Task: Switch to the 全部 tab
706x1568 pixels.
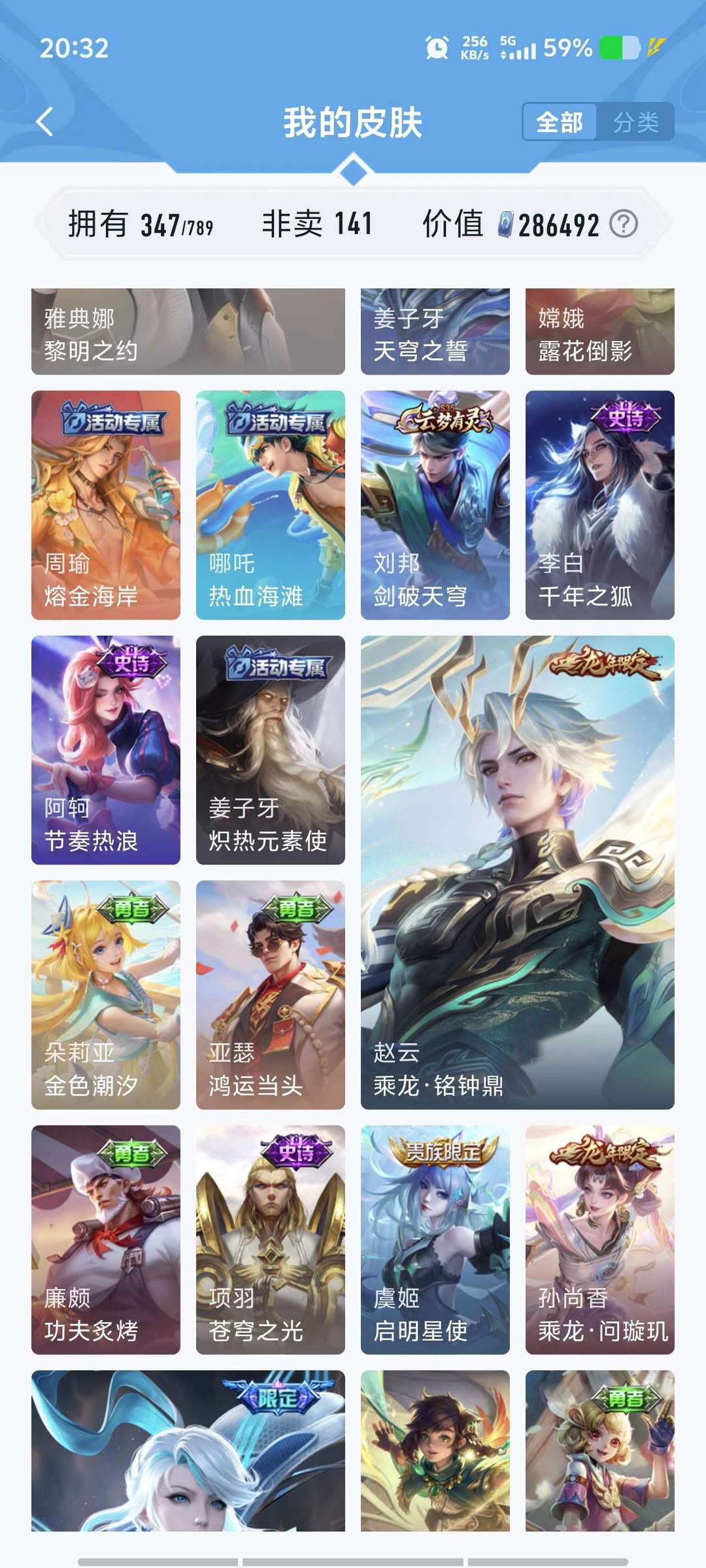Action: pos(560,121)
